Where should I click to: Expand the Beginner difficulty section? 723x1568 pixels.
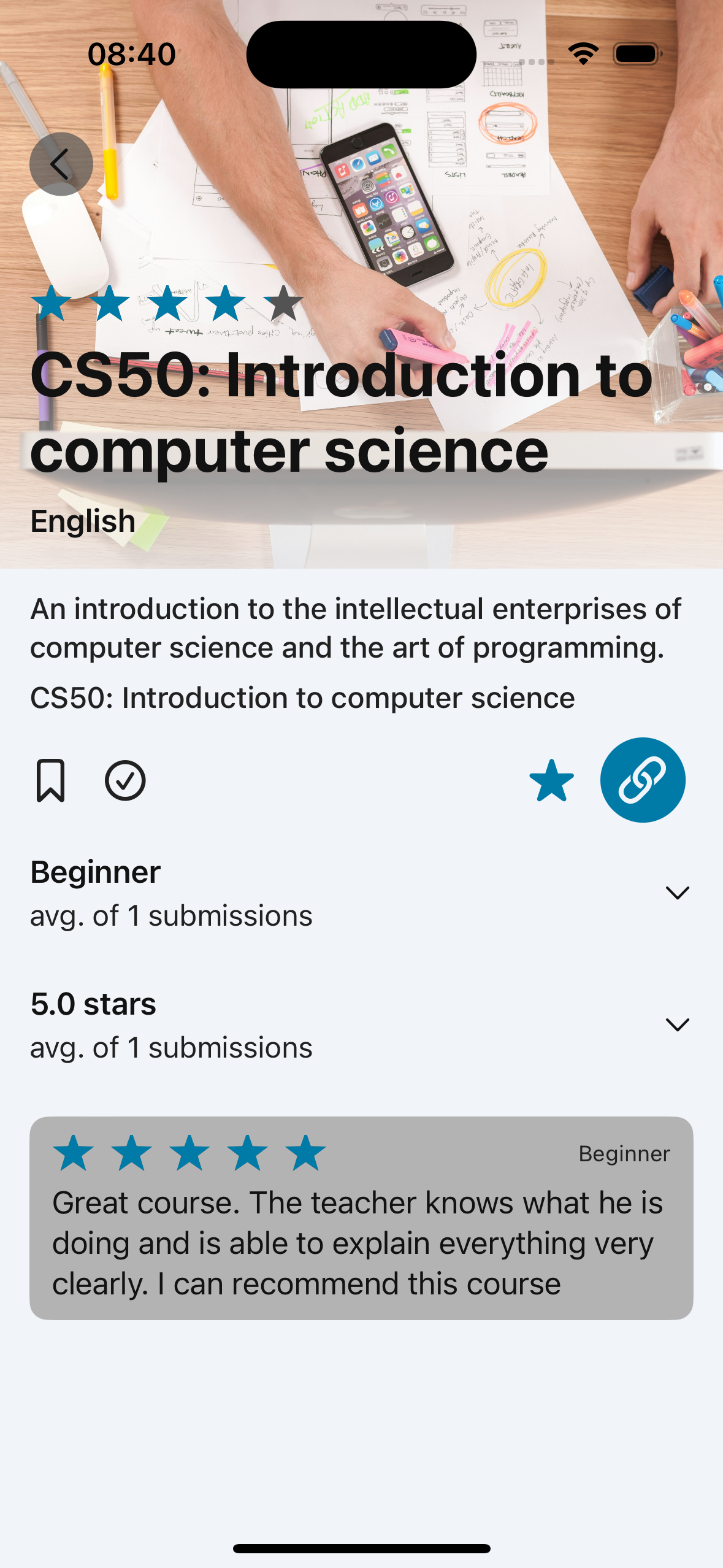click(677, 893)
